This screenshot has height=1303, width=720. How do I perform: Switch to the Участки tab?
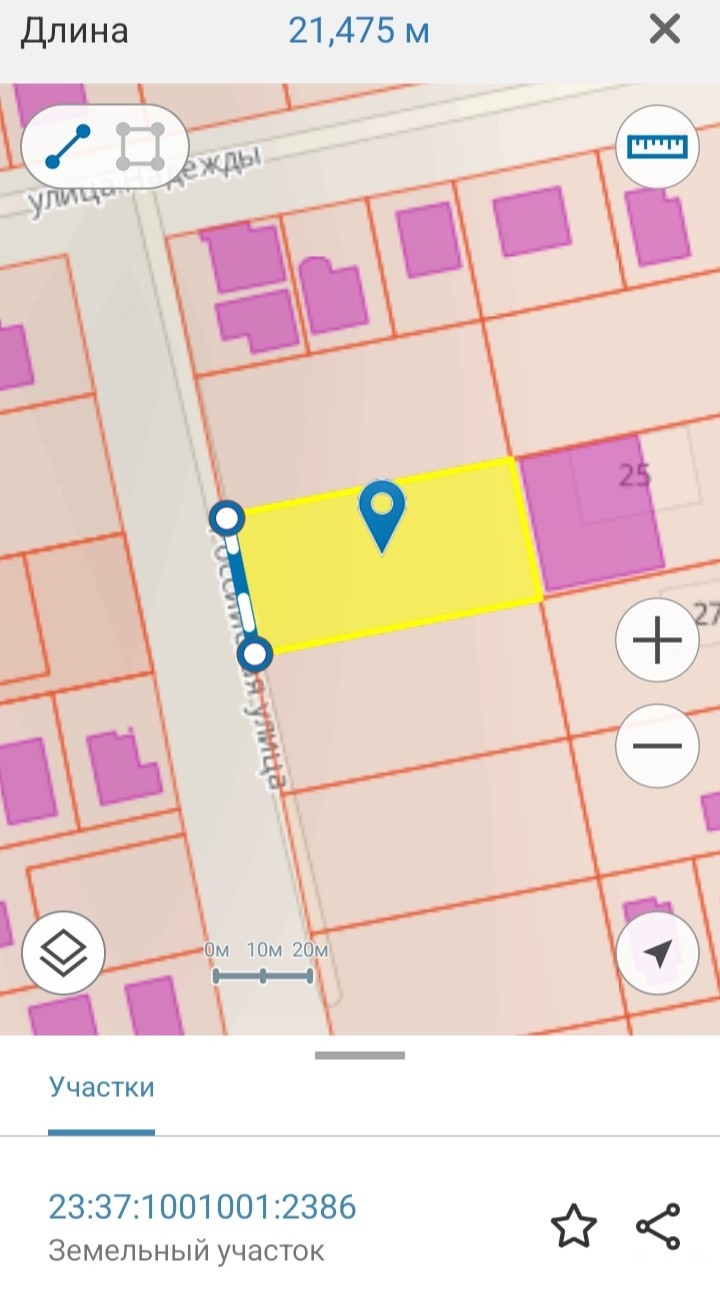pyautogui.click(x=101, y=1087)
